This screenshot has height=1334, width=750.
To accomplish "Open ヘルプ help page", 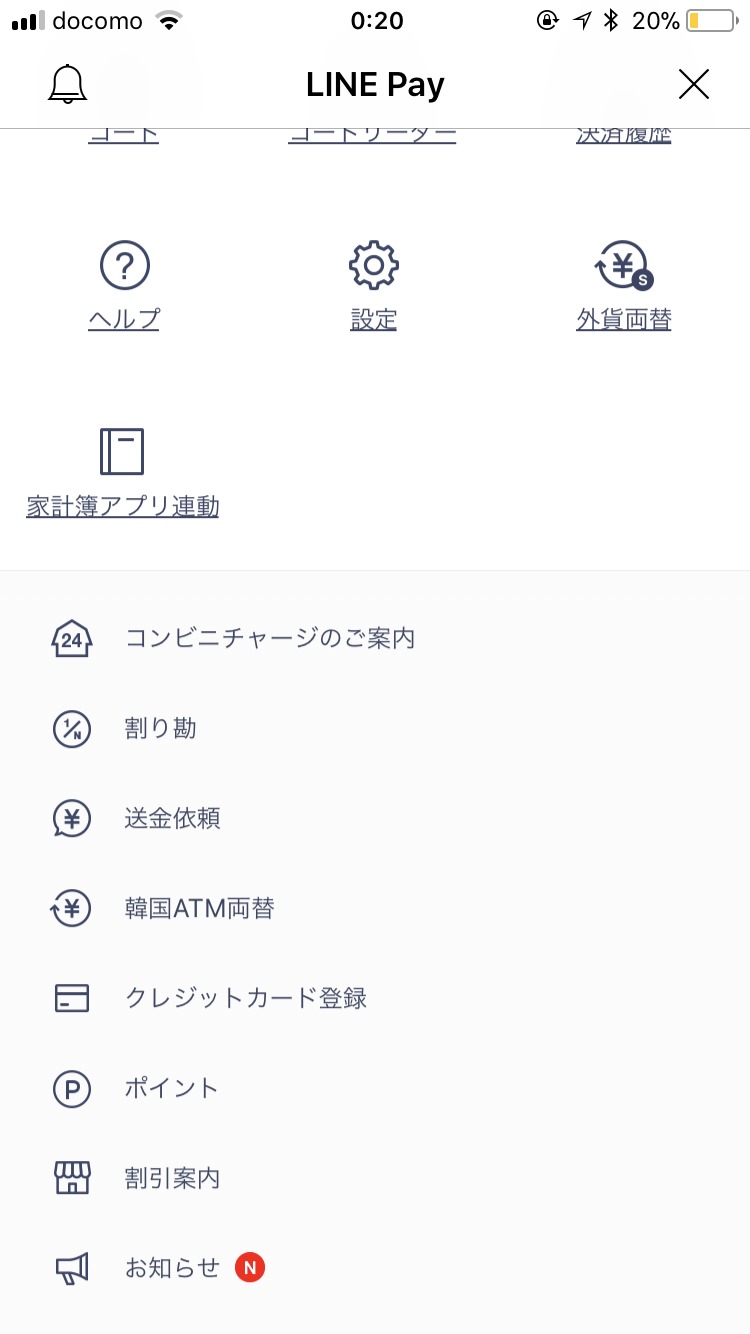I will click(124, 286).
